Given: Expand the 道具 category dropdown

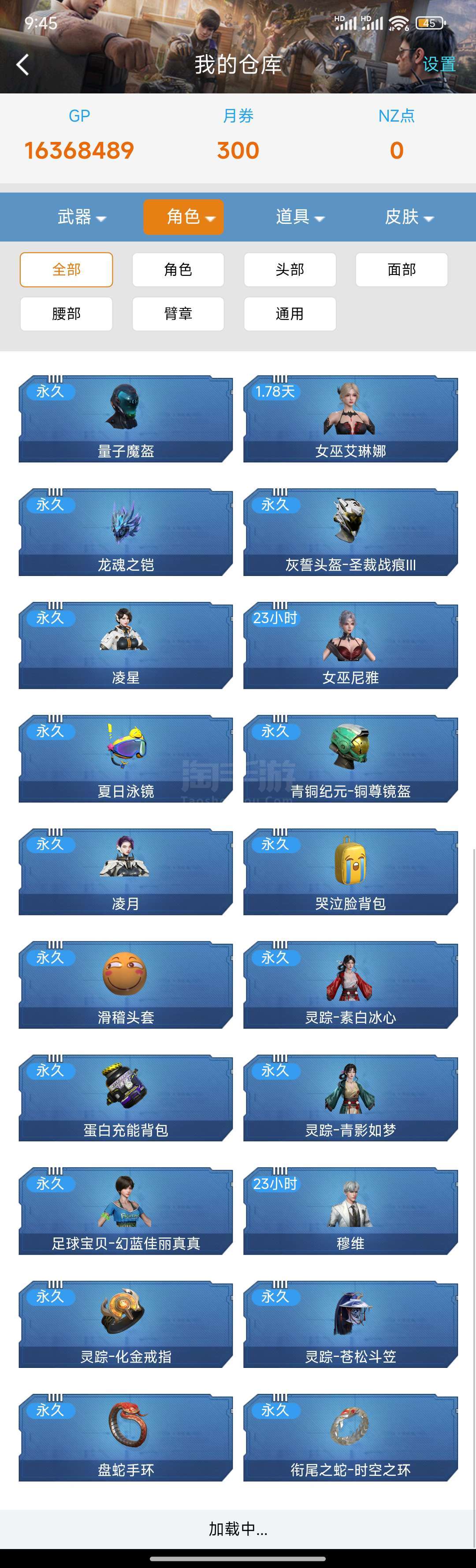Looking at the screenshot, I should coord(299,217).
